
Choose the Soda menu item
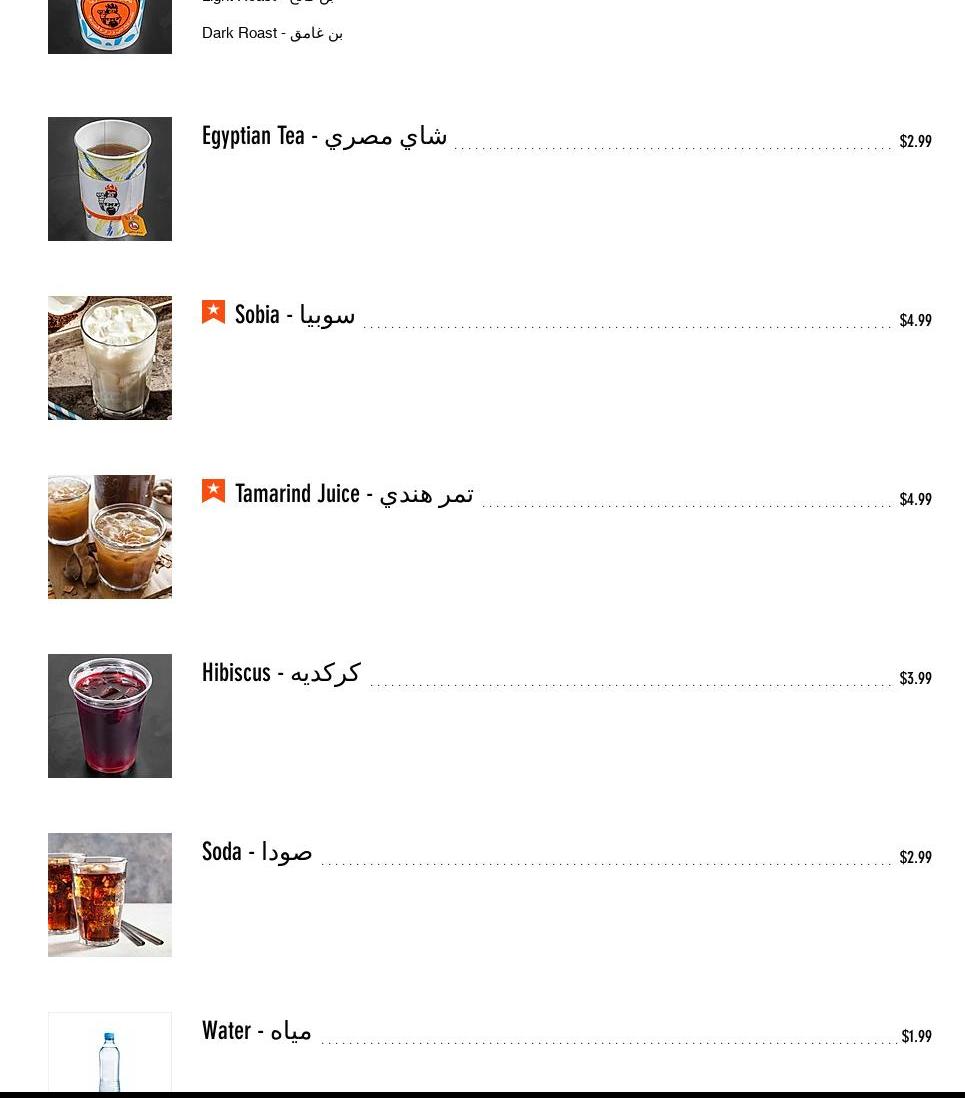[257, 852]
